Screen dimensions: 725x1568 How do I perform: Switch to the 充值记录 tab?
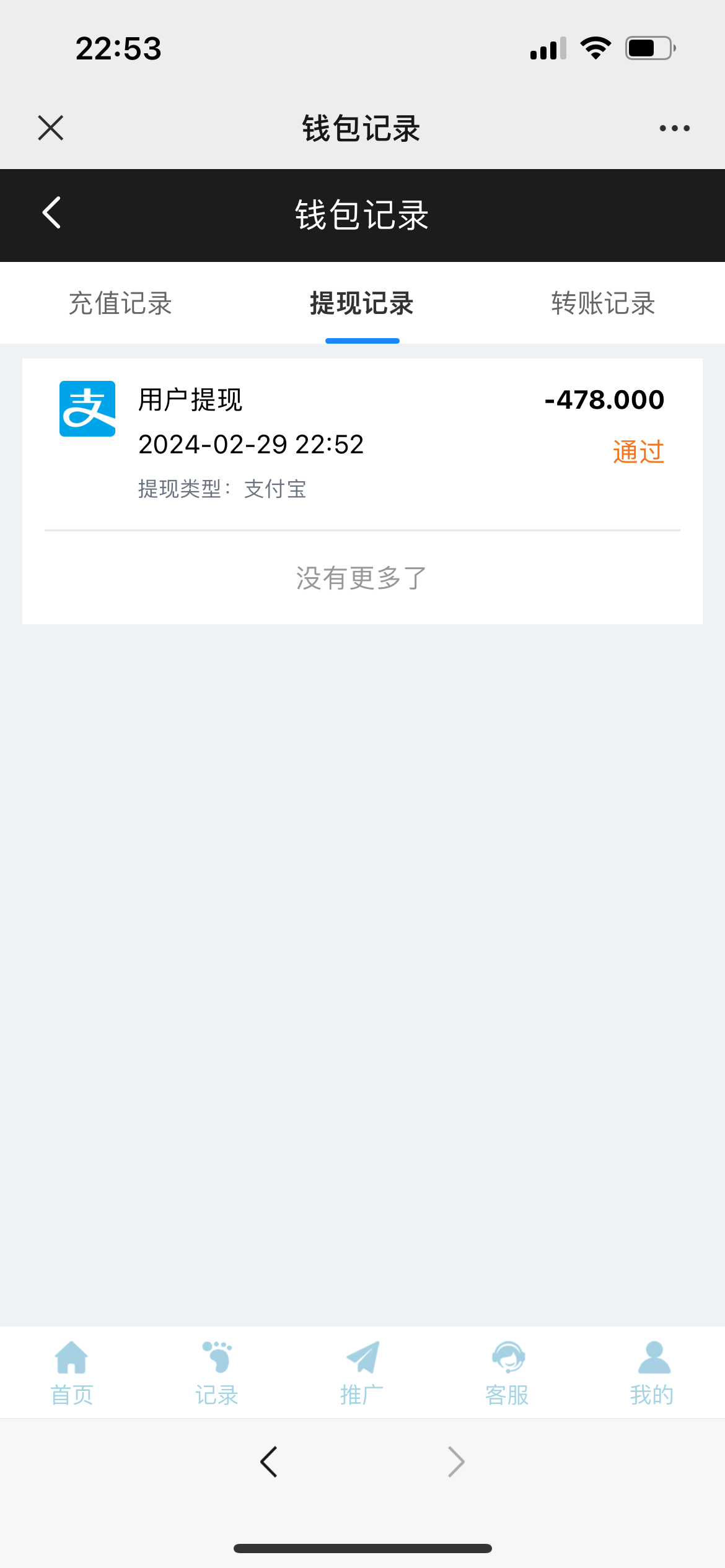point(120,303)
